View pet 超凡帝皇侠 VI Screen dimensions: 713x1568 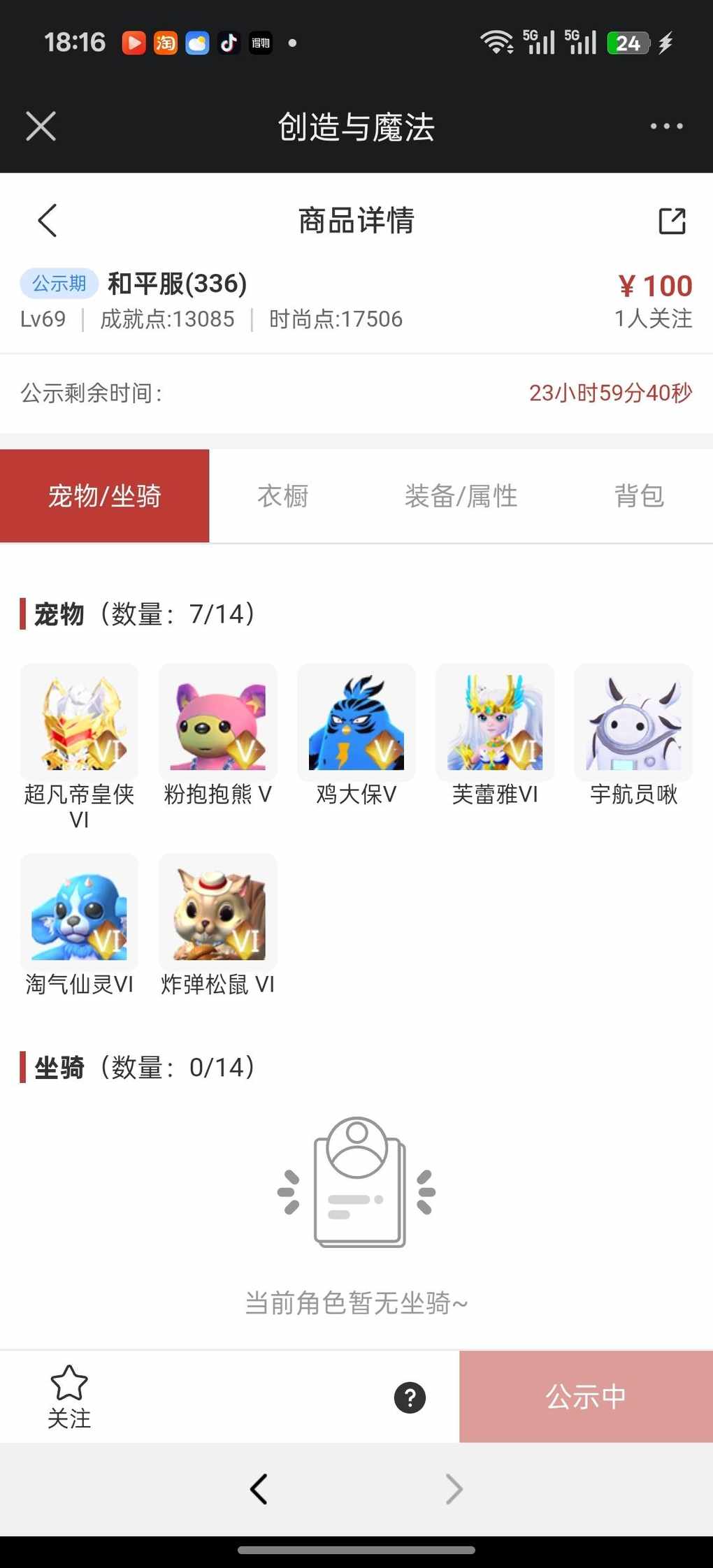[x=80, y=723]
